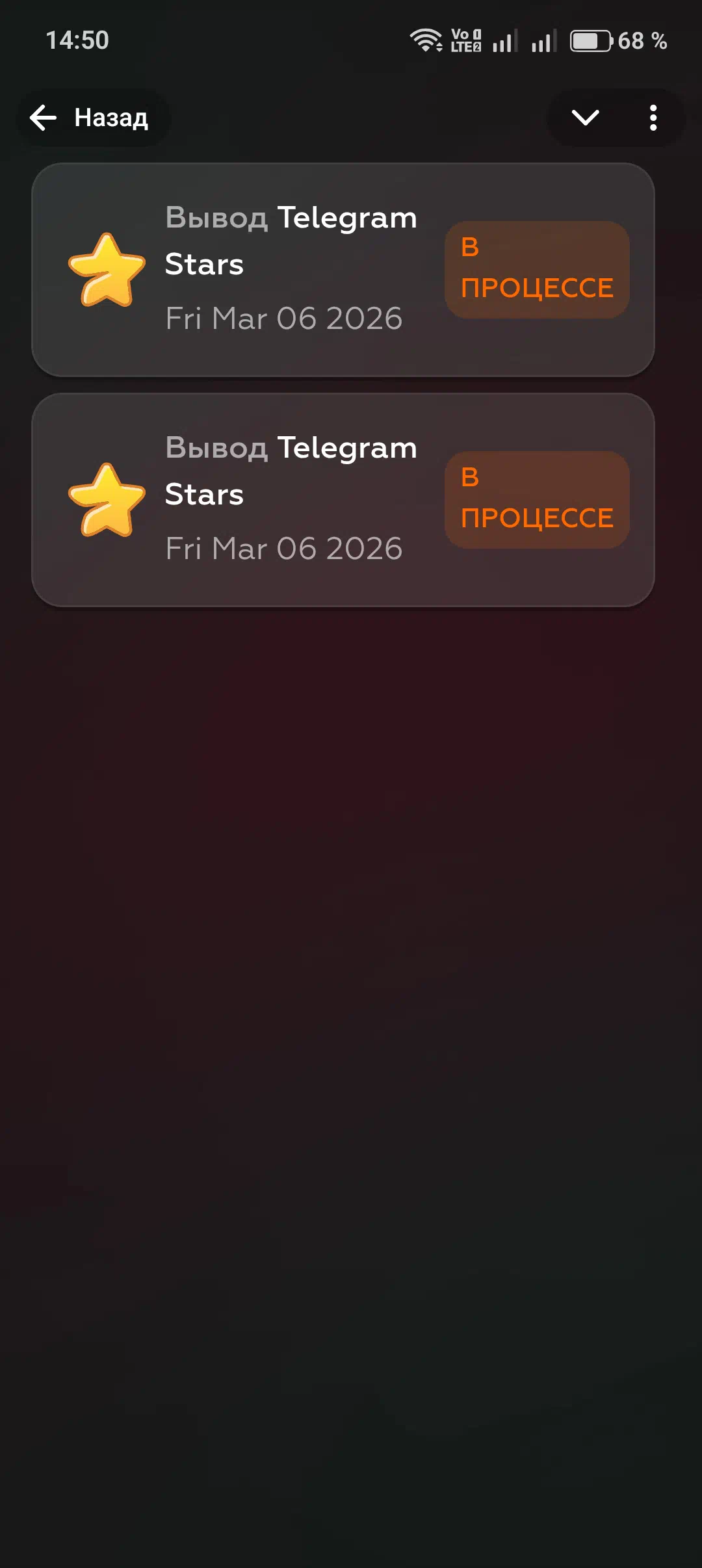Collapse the mini app with the chevron
Screen dimensions: 702x1568
pos(585,118)
